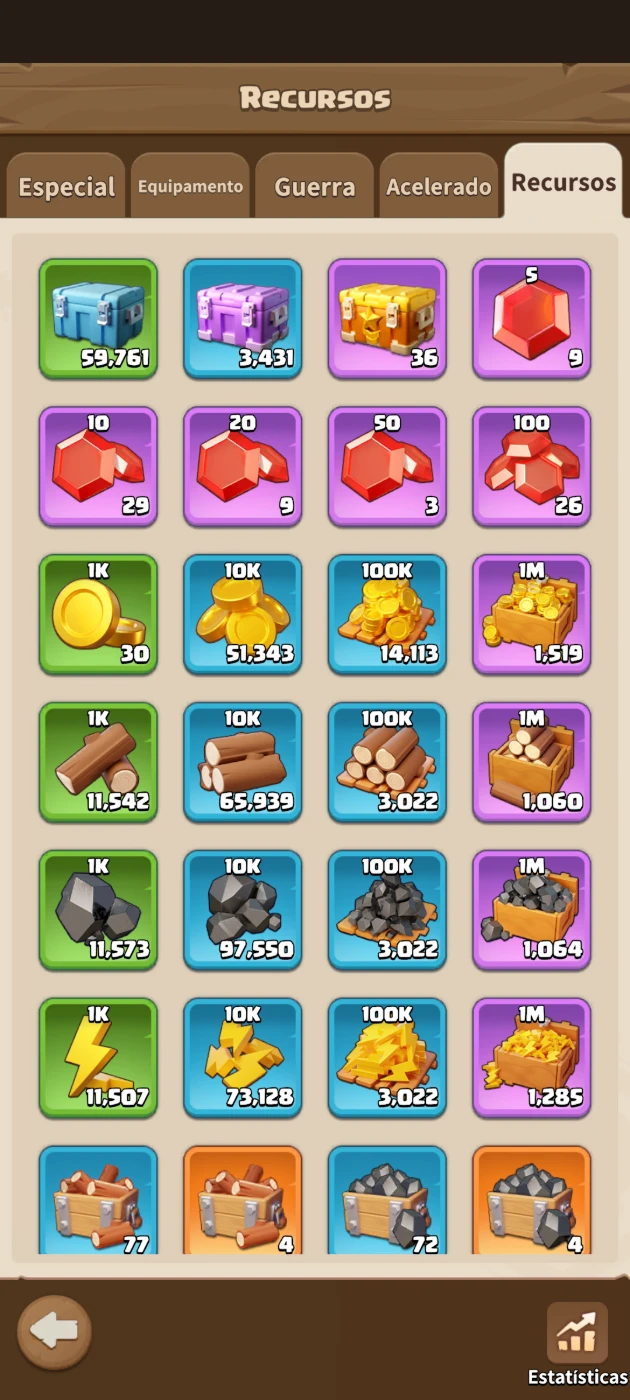Select the 10K gold coins item
630x1400 pixels.
[x=243, y=614]
